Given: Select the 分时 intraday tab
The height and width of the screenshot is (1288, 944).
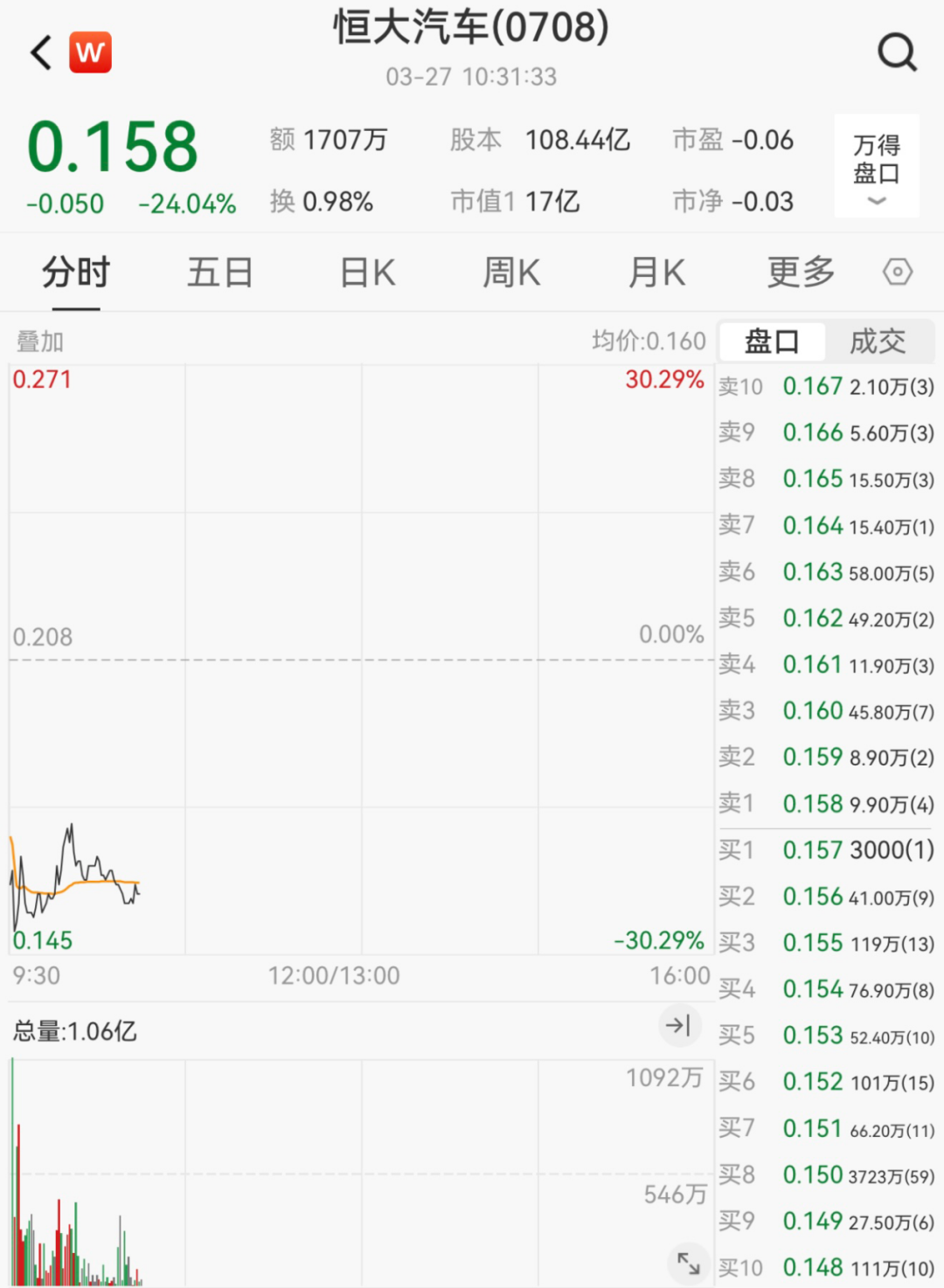Looking at the screenshot, I should [76, 273].
